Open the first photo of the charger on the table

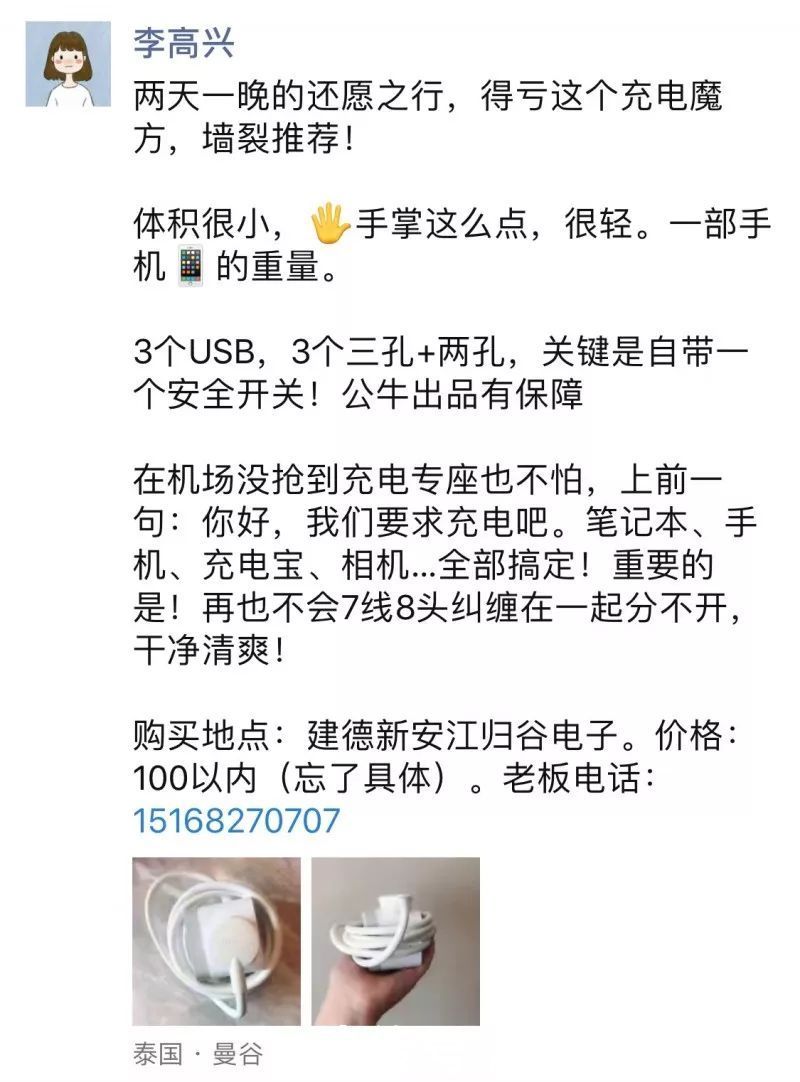tap(216, 941)
